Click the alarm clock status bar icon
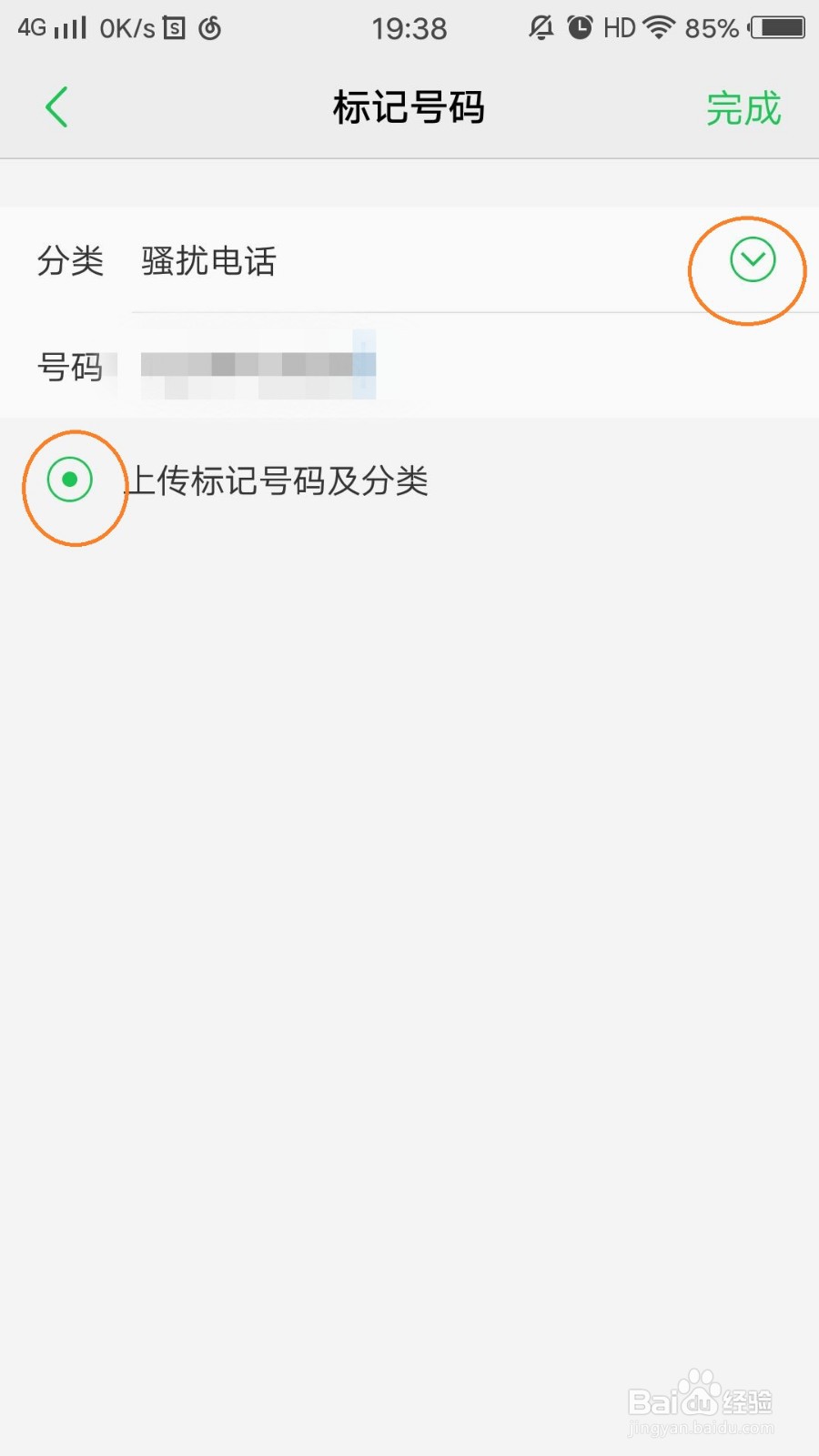819x1456 pixels. coord(580,27)
